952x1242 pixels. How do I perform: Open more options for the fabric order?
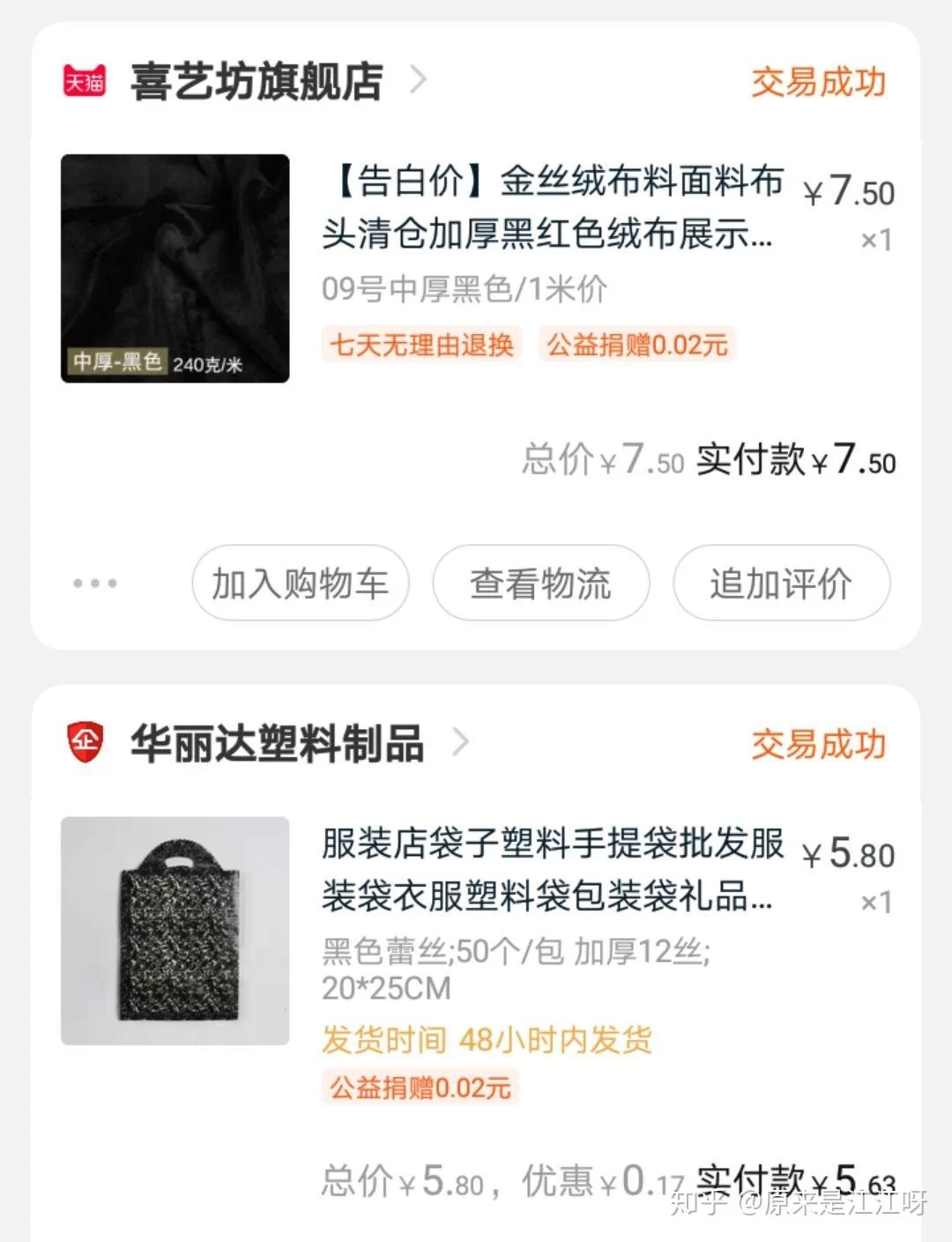point(95,583)
